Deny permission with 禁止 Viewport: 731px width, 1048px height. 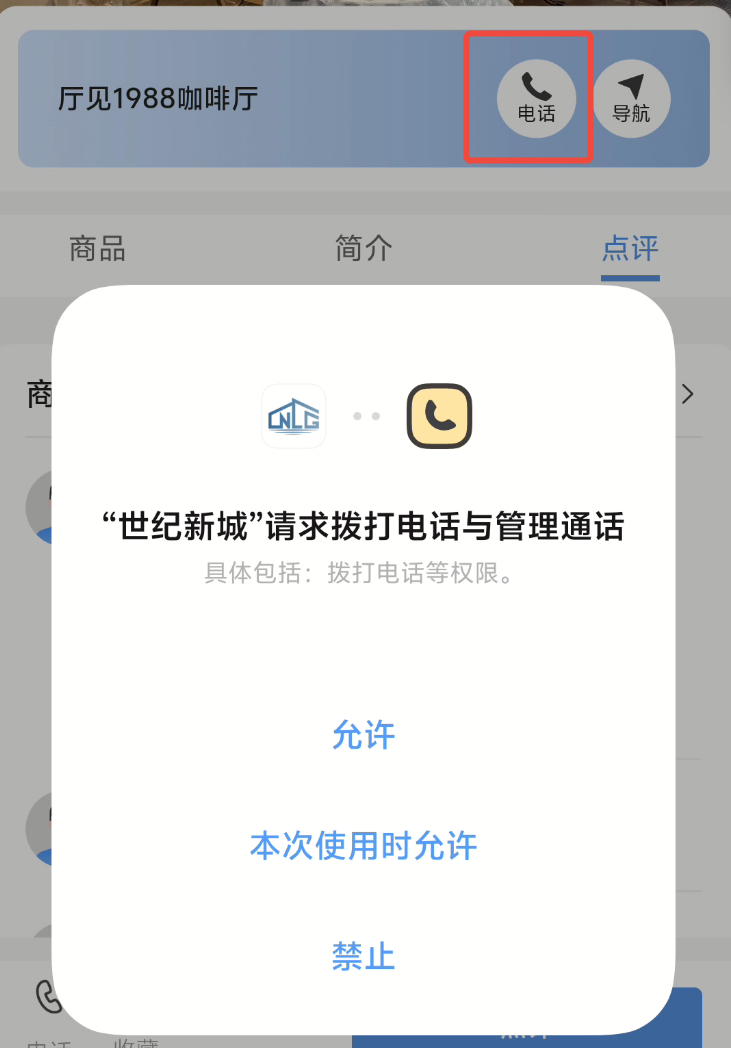(363, 956)
